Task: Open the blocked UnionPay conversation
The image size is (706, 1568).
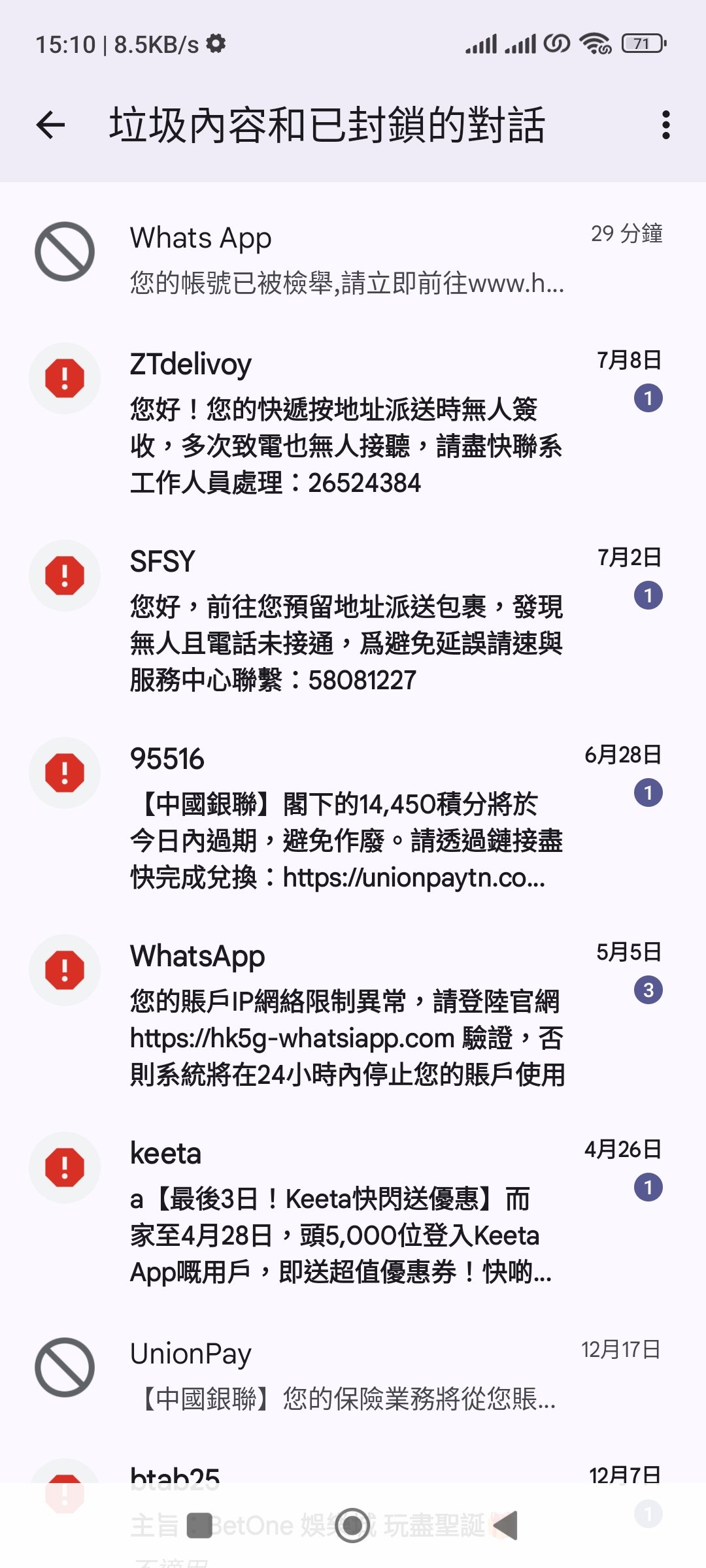Action: point(353,1373)
